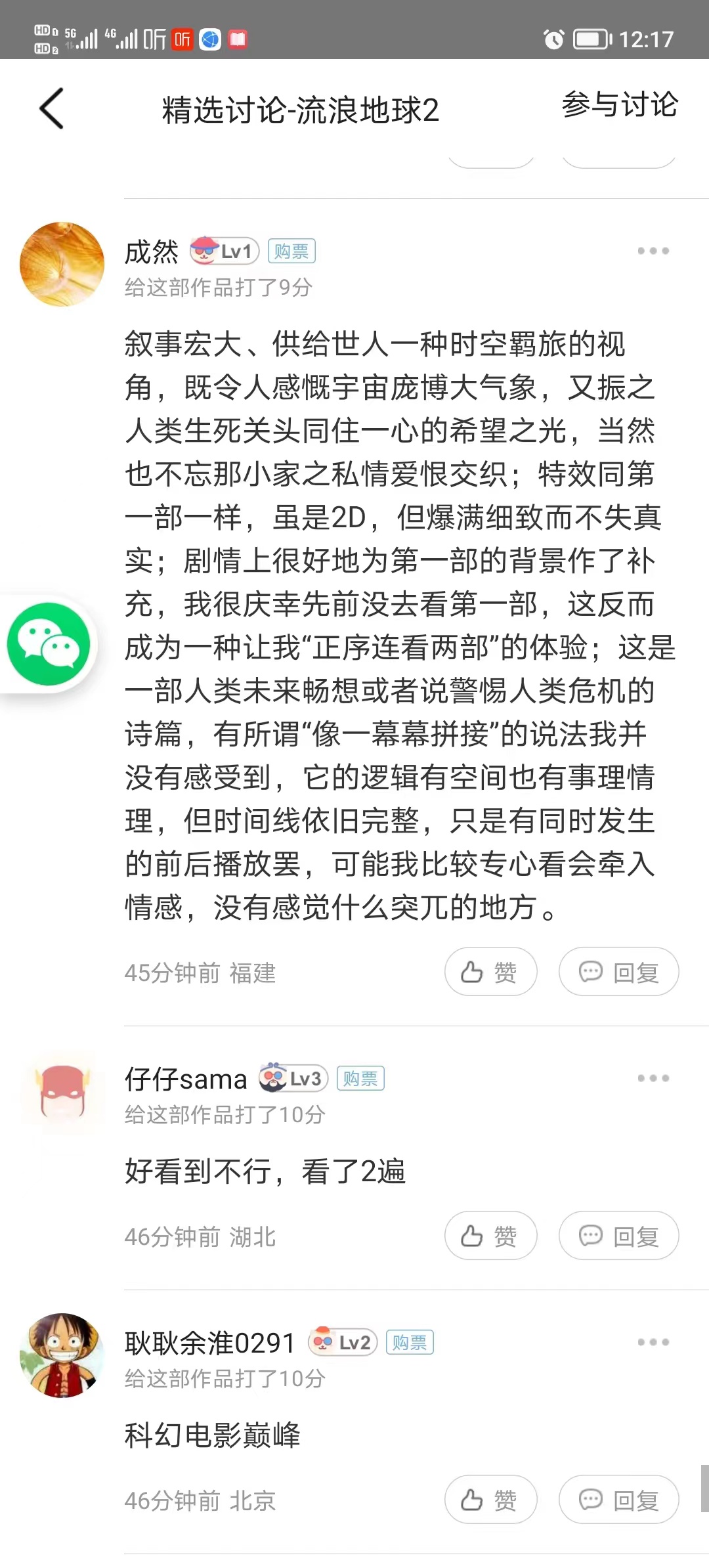Open the overflow menu on 成然's comment

click(653, 251)
